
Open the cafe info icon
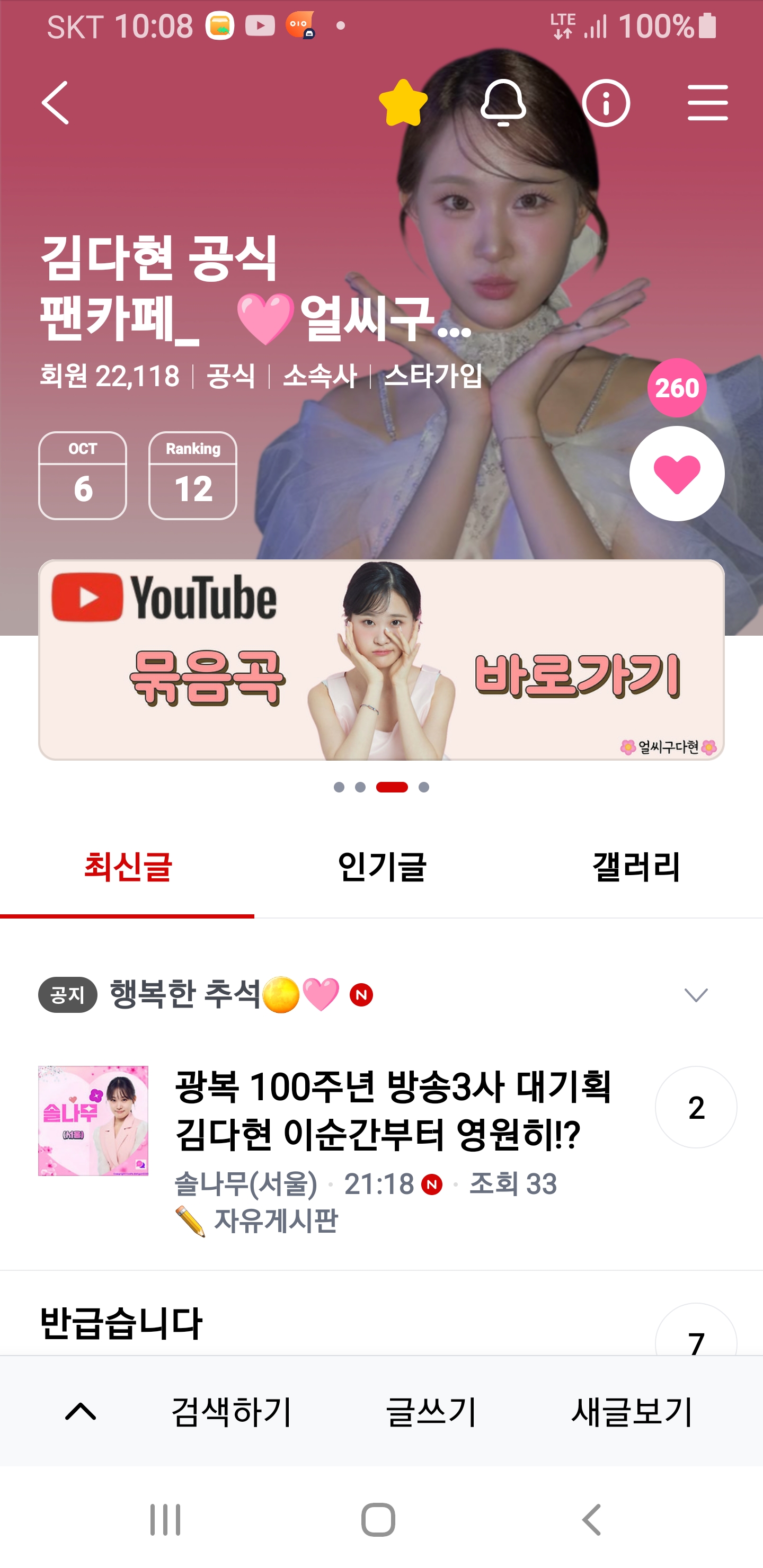pos(605,103)
